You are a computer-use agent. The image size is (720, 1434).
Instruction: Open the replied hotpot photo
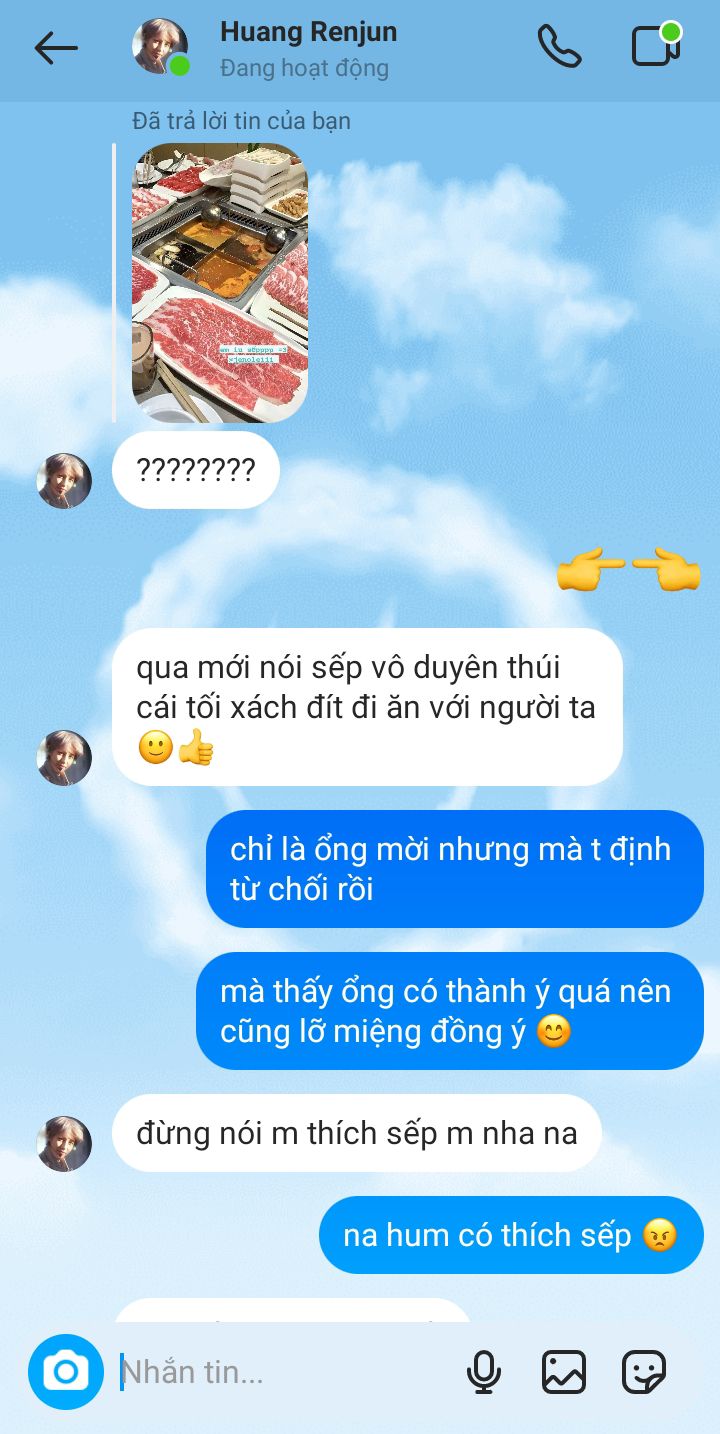coord(220,282)
